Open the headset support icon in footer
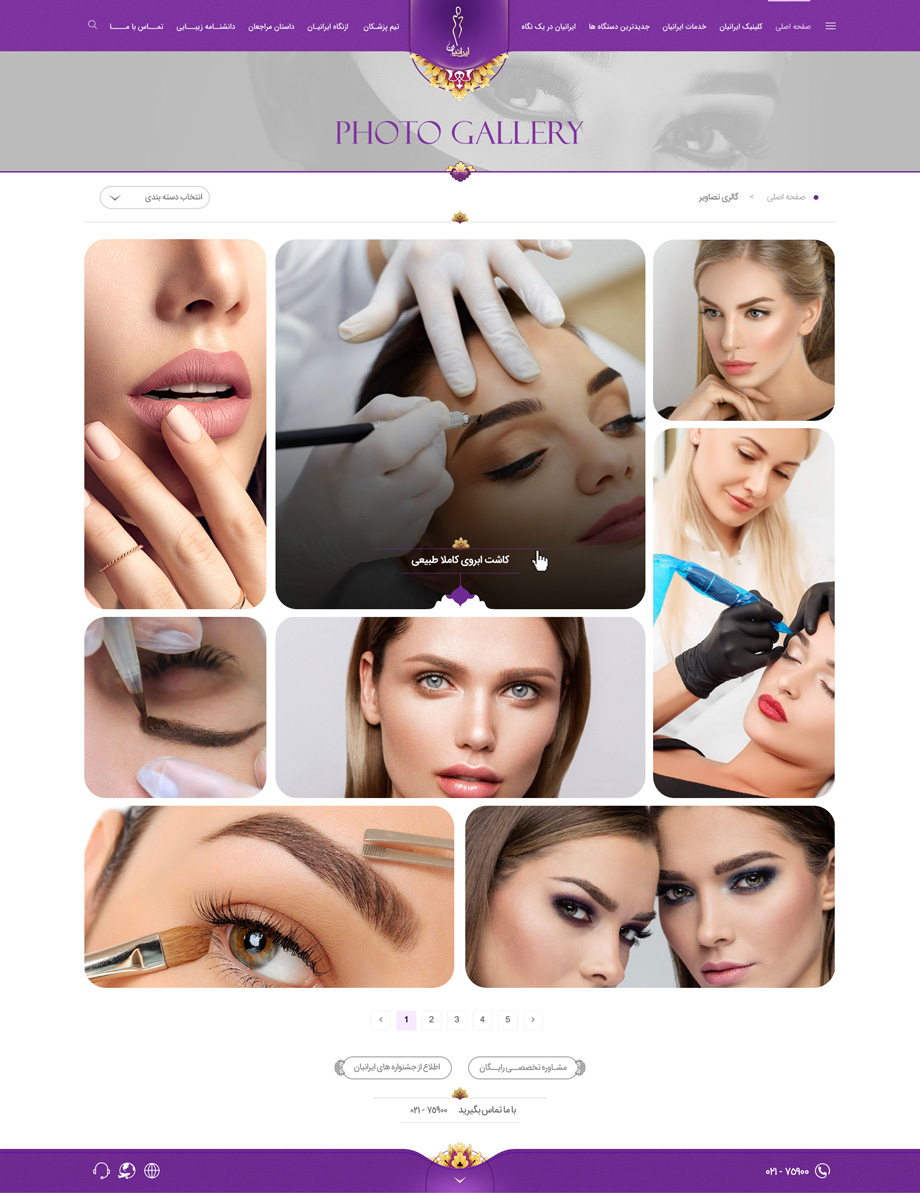 click(101, 1171)
